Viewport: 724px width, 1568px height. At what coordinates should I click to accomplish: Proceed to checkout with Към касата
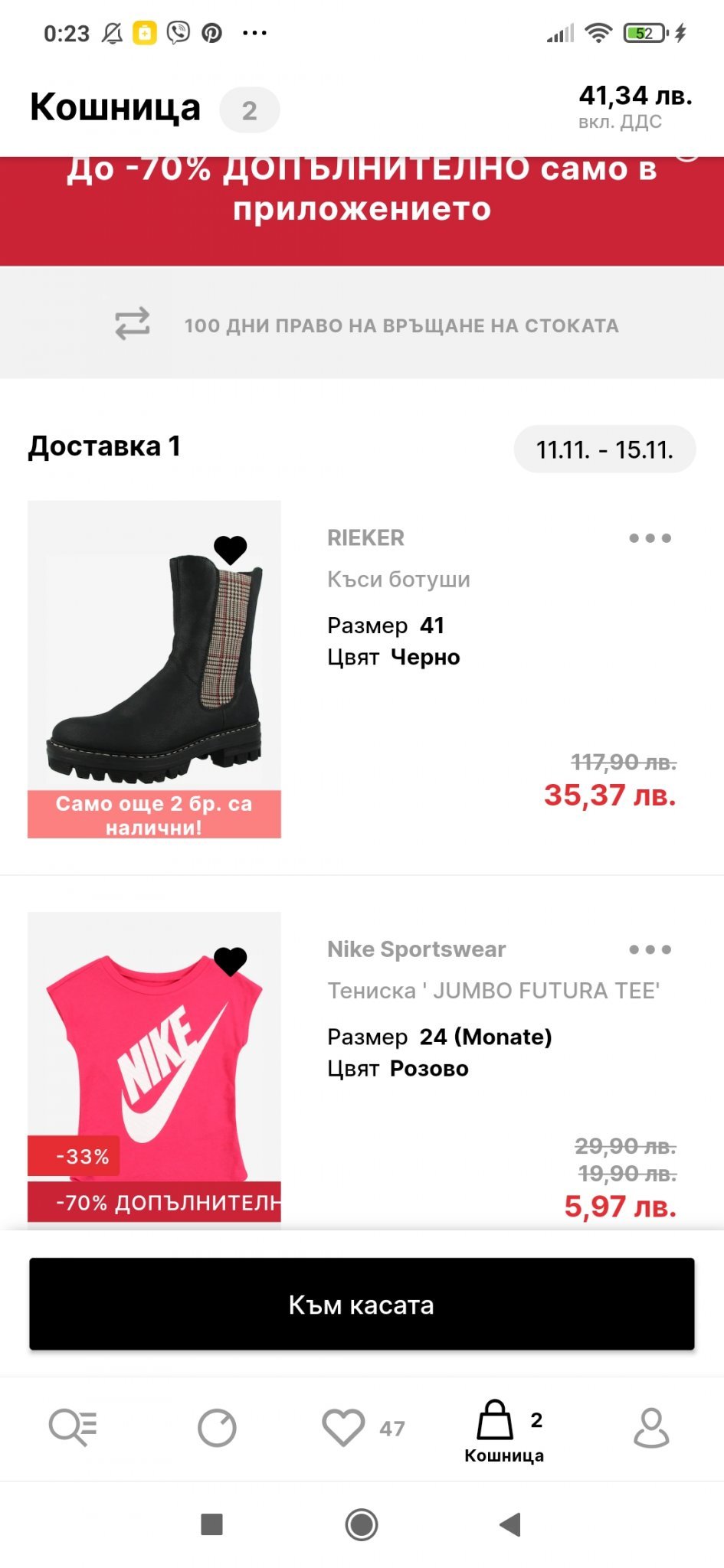[362, 1304]
